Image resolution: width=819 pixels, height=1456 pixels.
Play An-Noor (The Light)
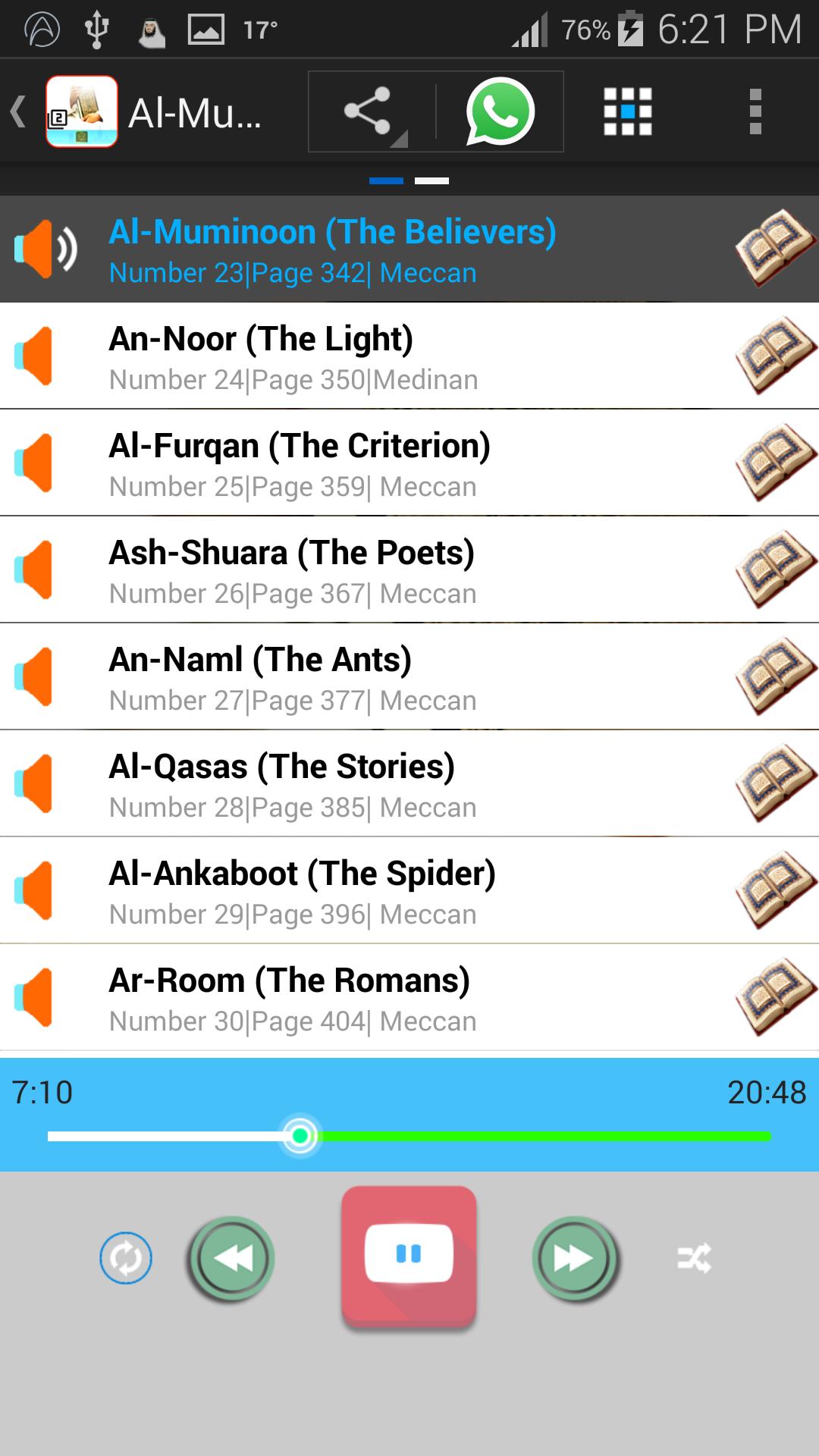[33, 356]
